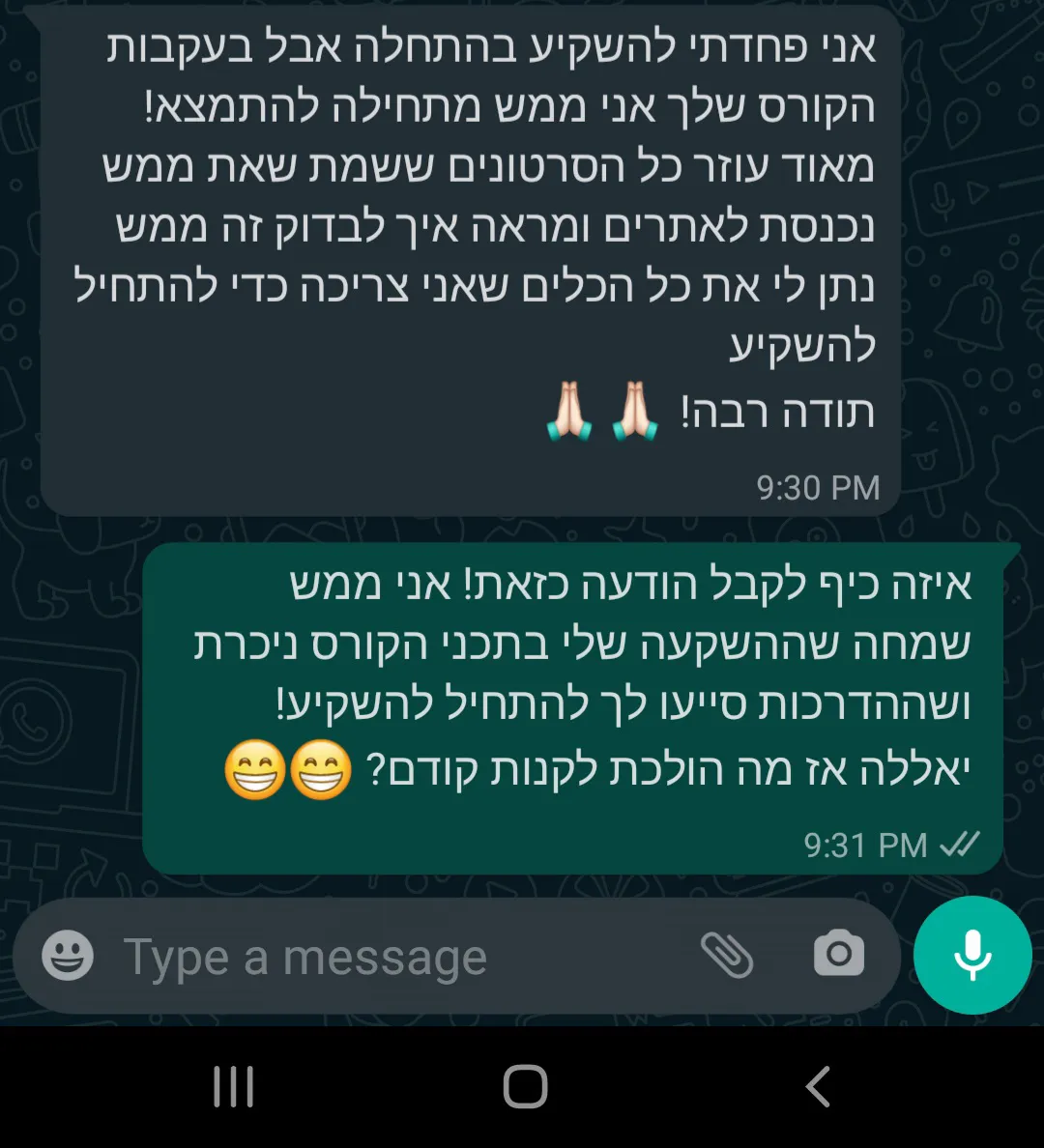
Task: Record a voice message with the microphone
Action: click(972, 955)
